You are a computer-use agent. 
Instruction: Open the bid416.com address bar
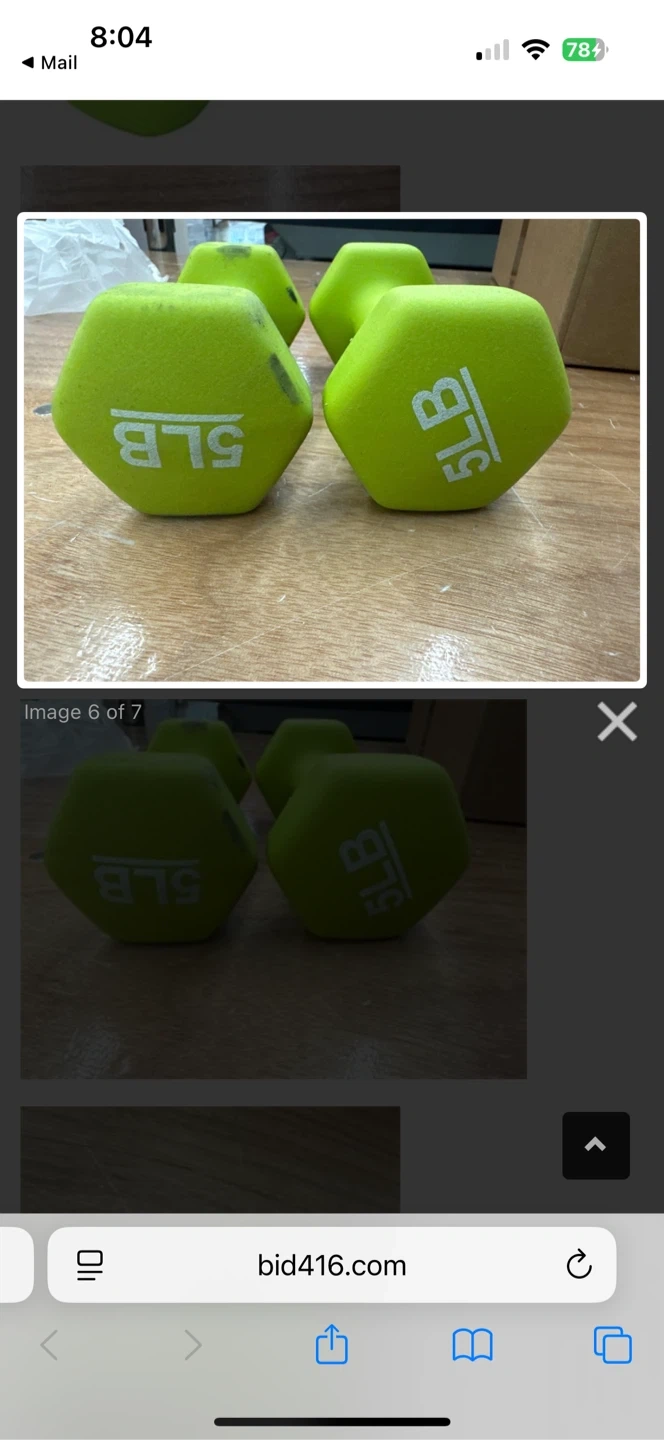coord(332,1265)
